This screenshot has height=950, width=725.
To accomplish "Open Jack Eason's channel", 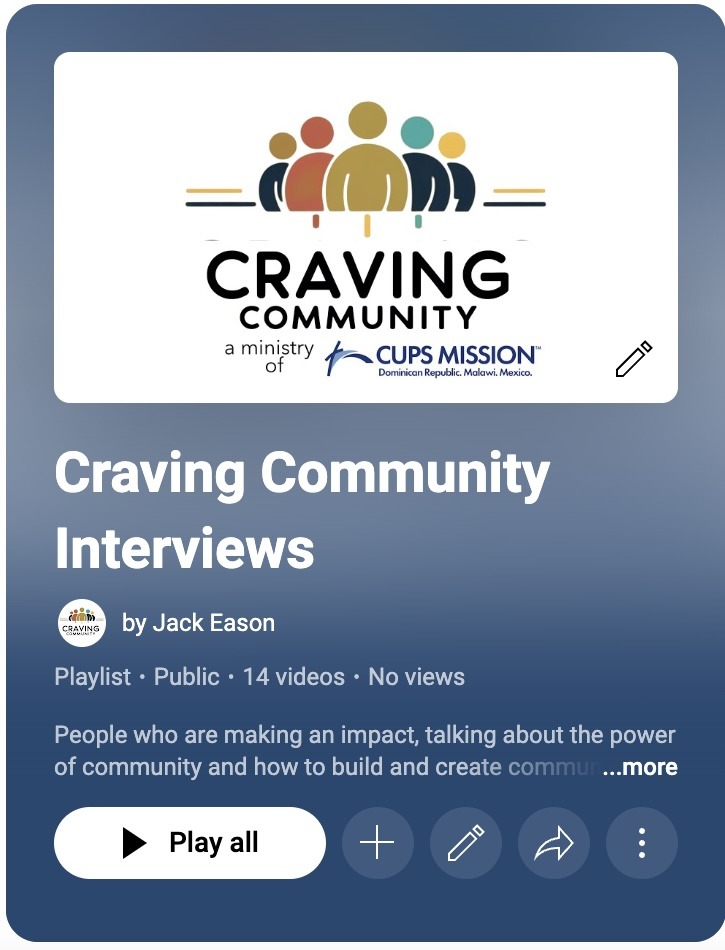I will coord(198,623).
